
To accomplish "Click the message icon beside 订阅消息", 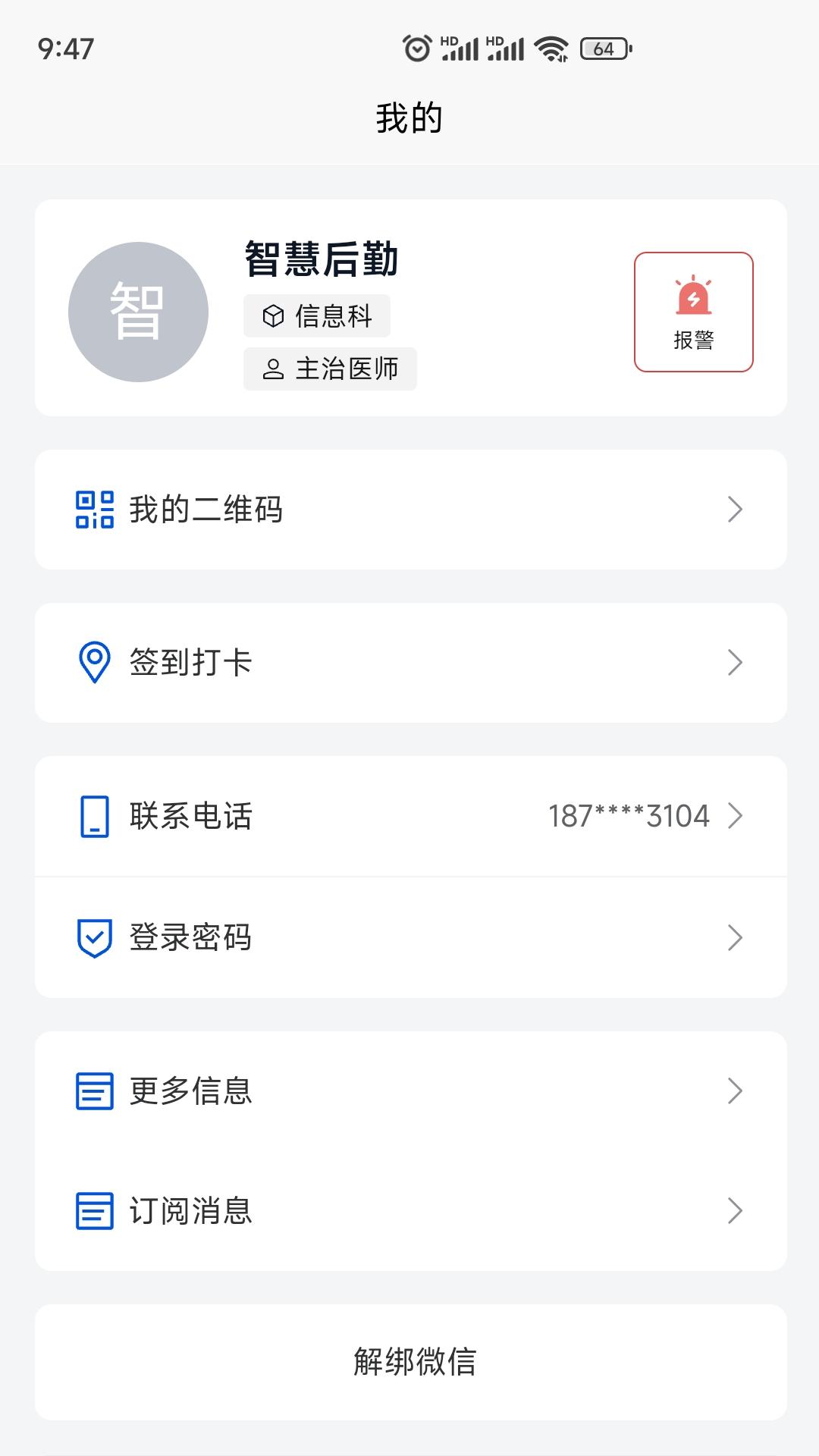I will [x=94, y=1213].
